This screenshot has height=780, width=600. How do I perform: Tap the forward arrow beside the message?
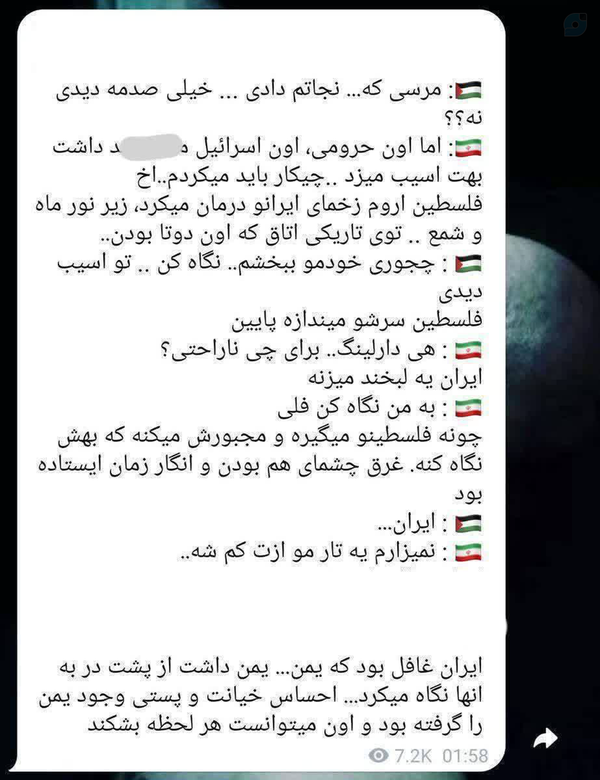pyautogui.click(x=545, y=739)
